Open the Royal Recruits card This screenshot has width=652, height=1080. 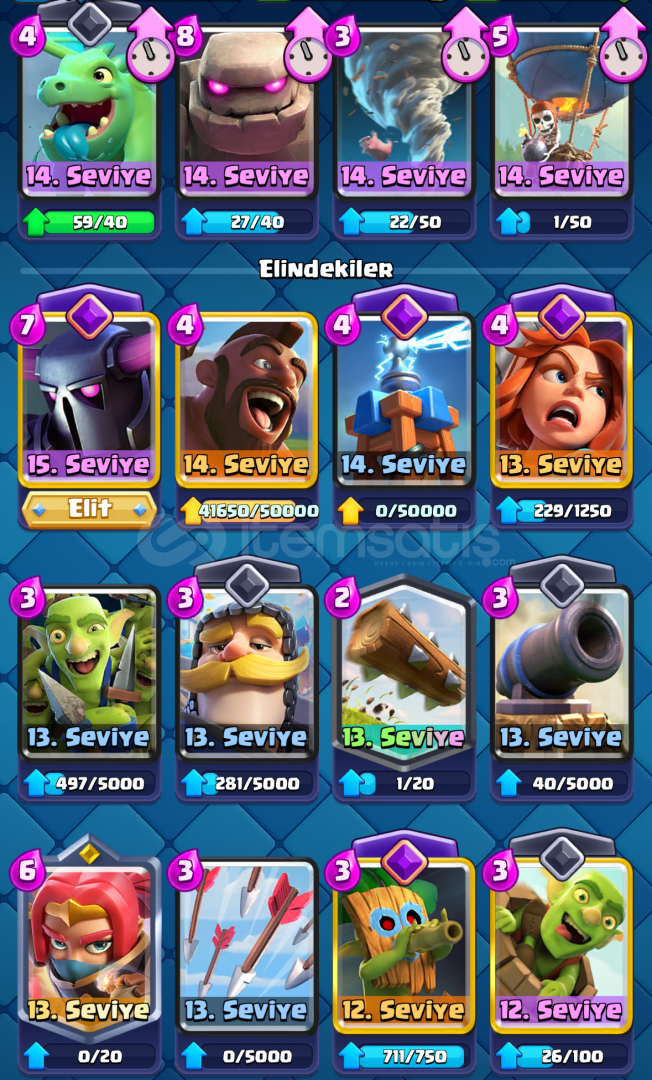[x=247, y=673]
